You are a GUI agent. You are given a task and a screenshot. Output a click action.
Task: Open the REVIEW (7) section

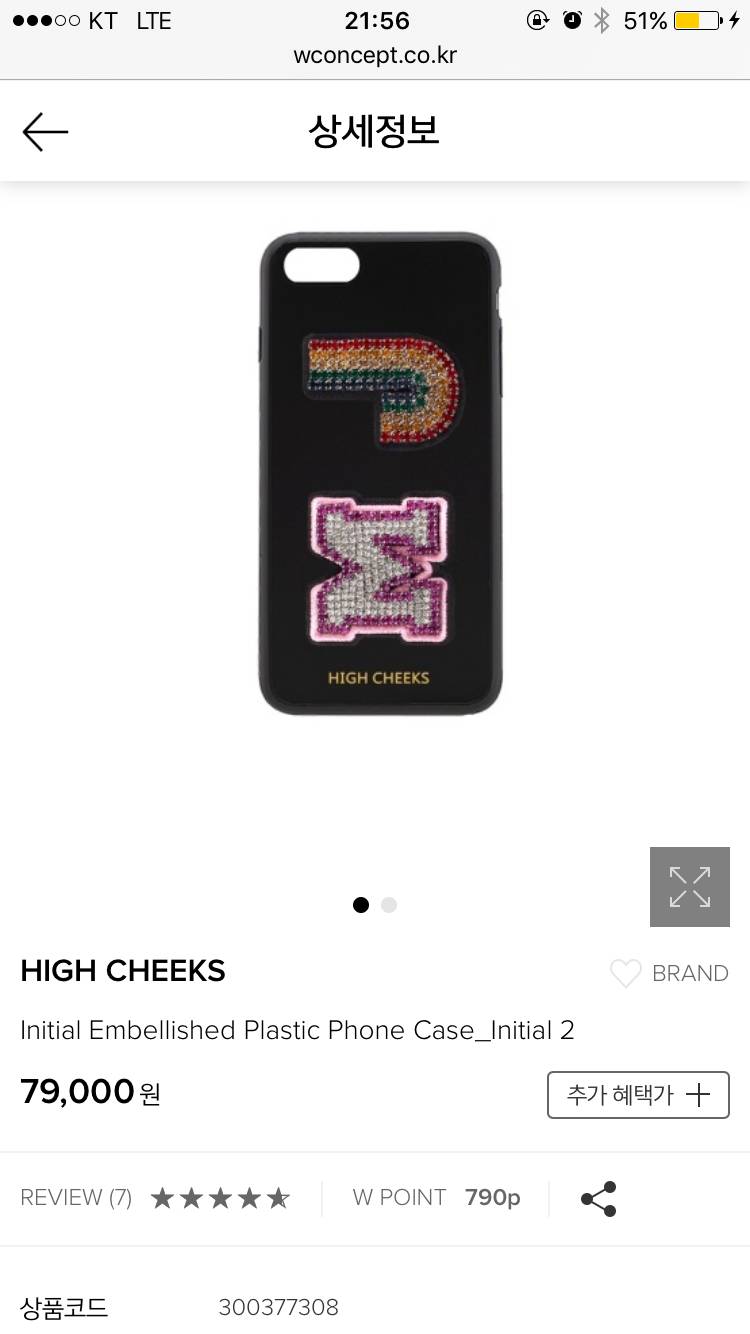pyautogui.click(x=76, y=1197)
